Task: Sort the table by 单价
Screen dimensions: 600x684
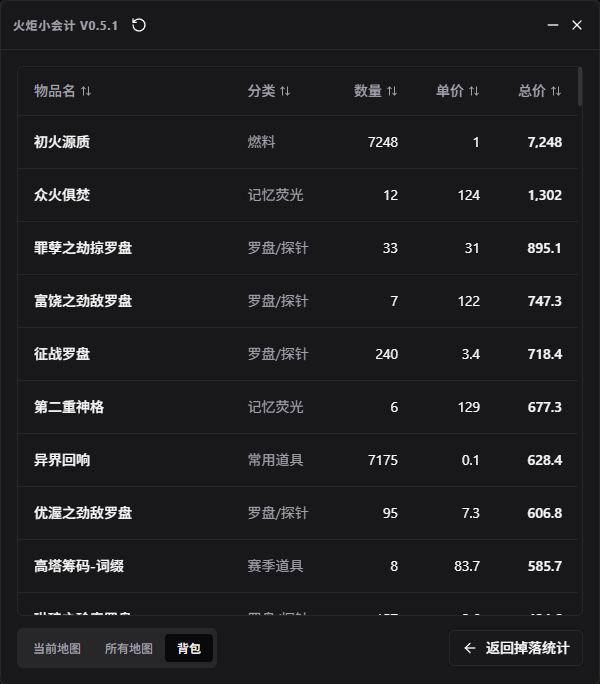Action: click(458, 91)
